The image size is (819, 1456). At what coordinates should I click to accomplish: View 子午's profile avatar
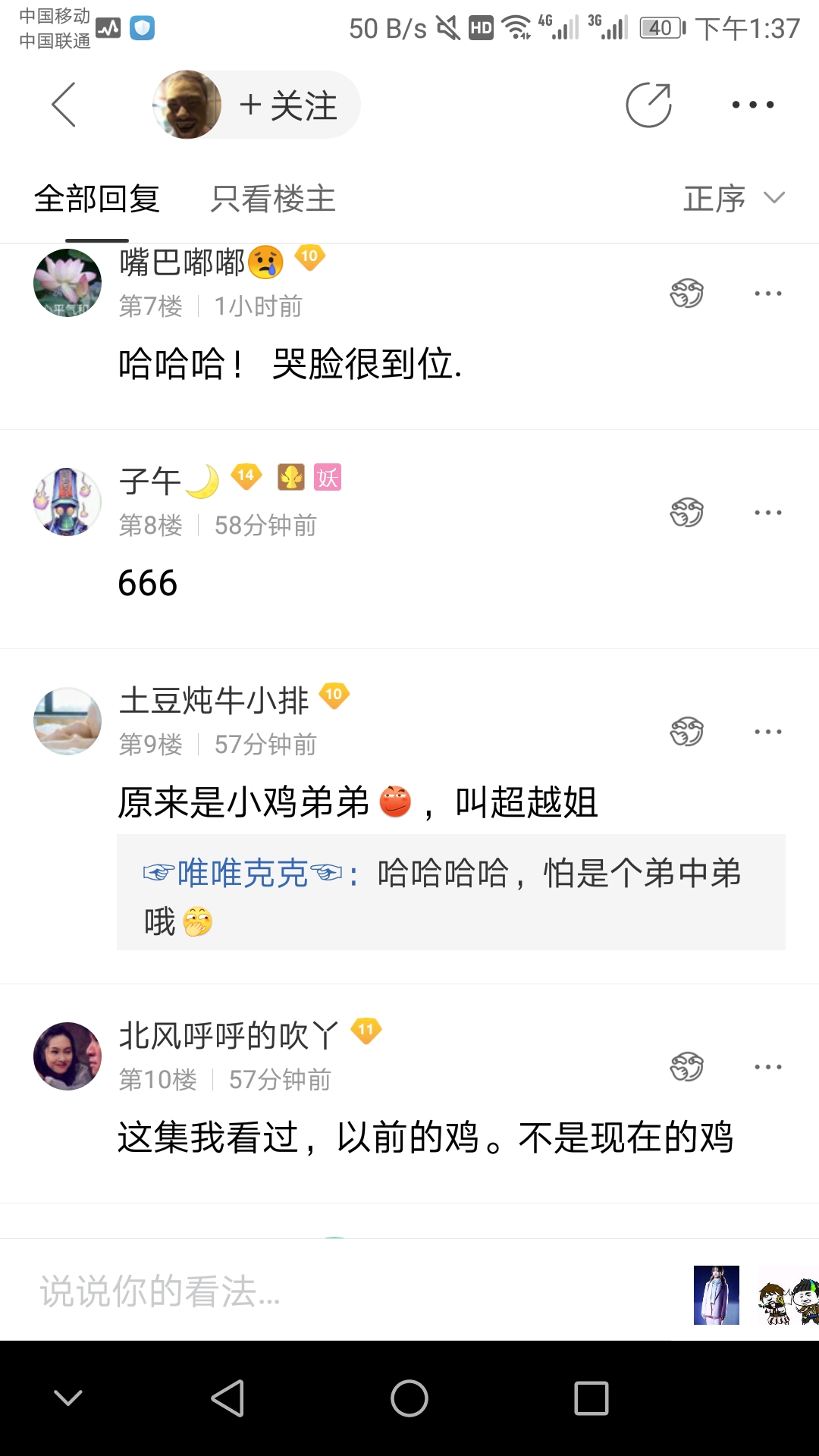[x=67, y=502]
